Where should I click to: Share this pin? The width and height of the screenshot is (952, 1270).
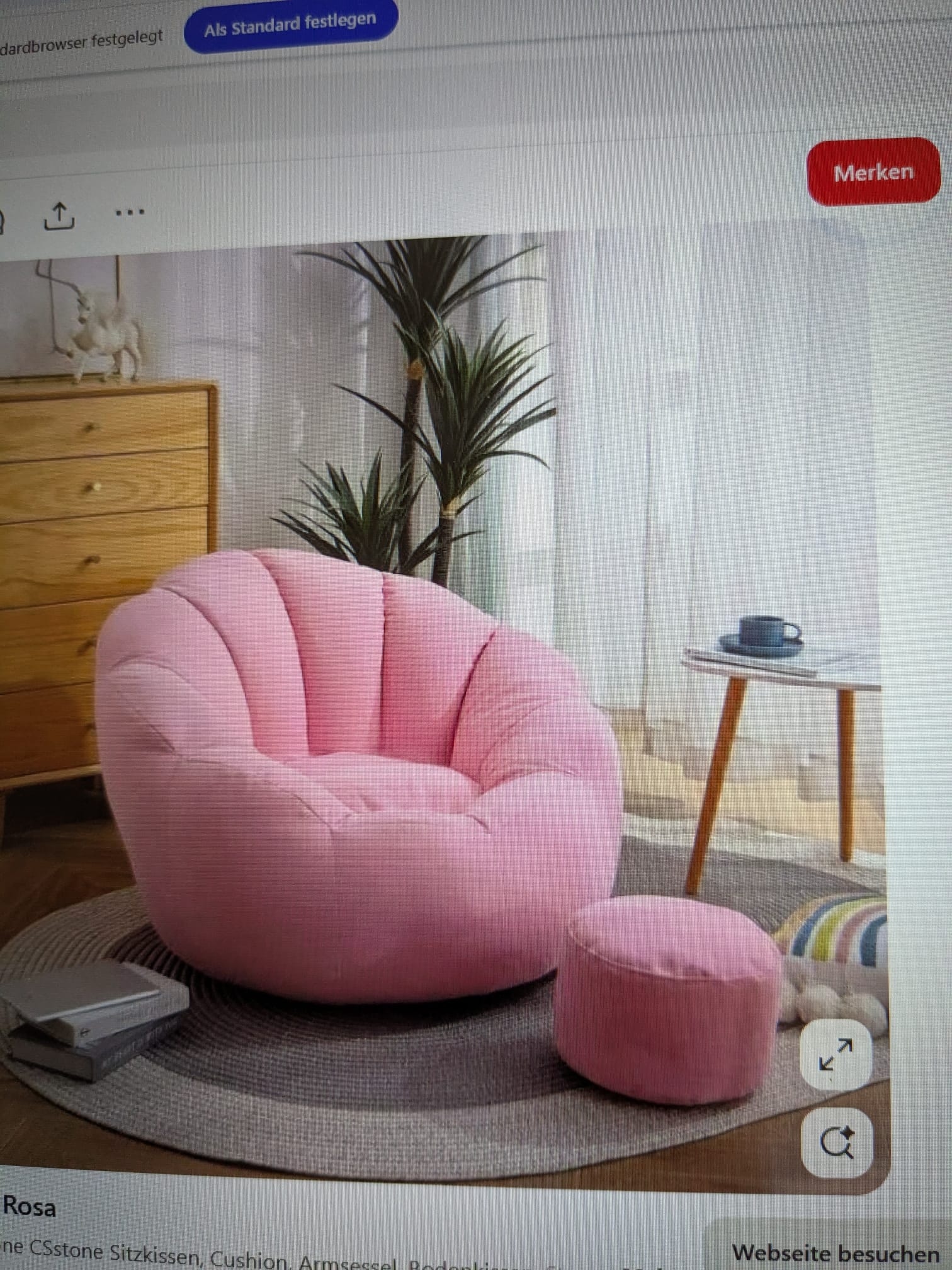[59, 216]
